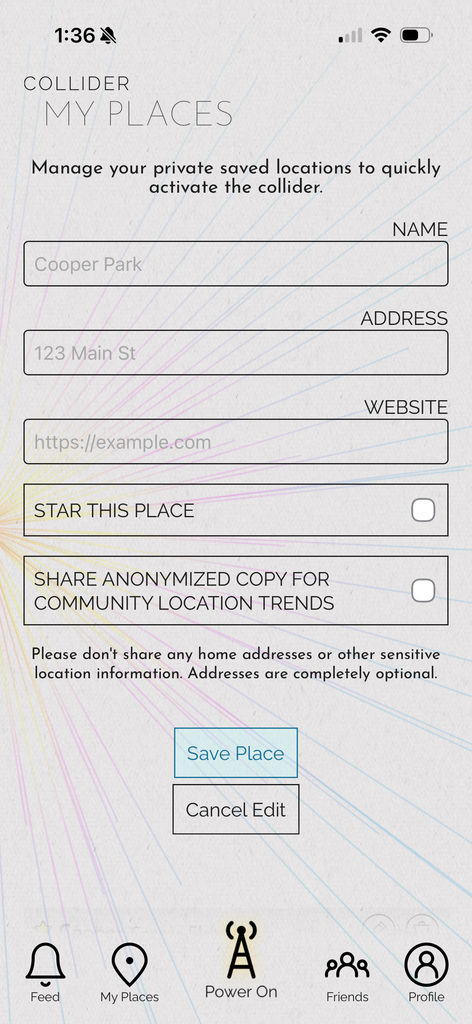This screenshot has height=1024, width=472.
Task: Tap the Save Place button
Action: pyautogui.click(x=236, y=753)
